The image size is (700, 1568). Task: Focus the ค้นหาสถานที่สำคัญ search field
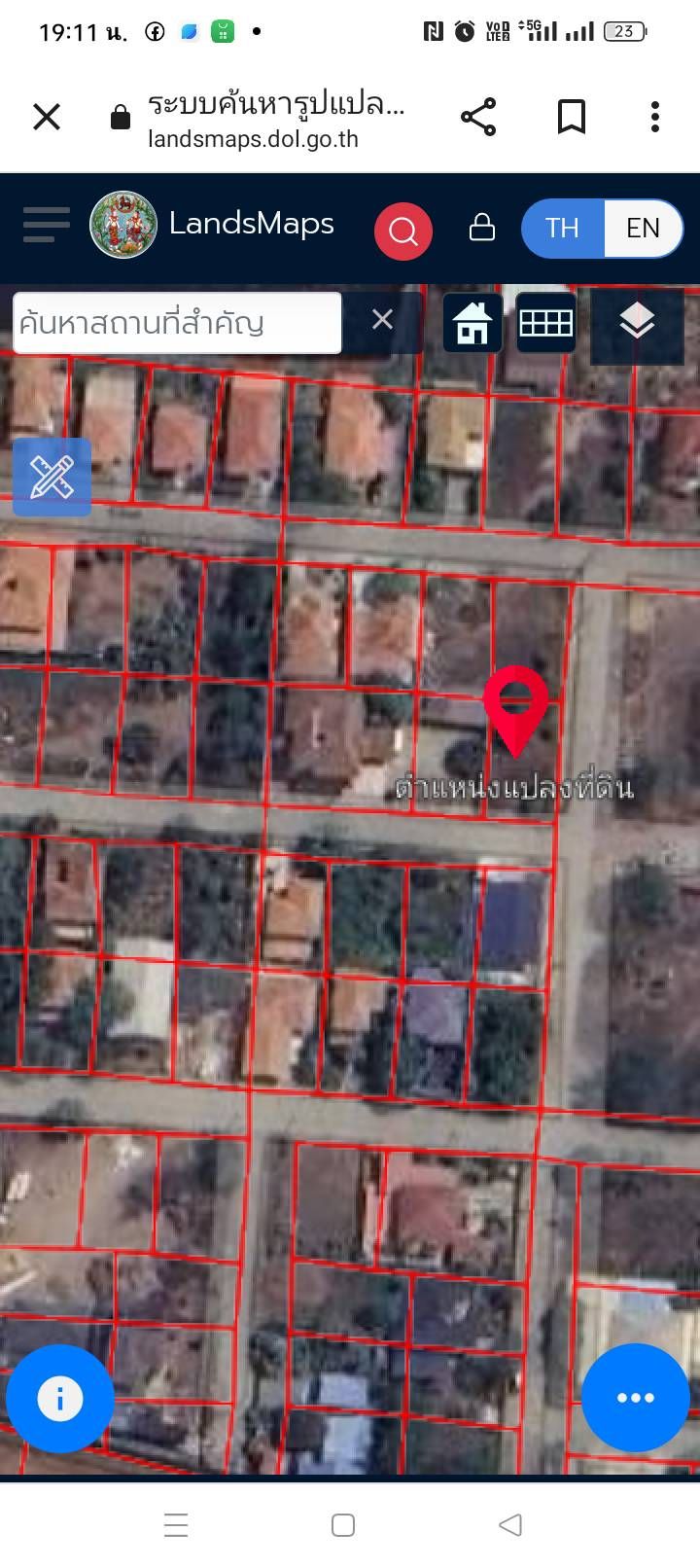178,323
